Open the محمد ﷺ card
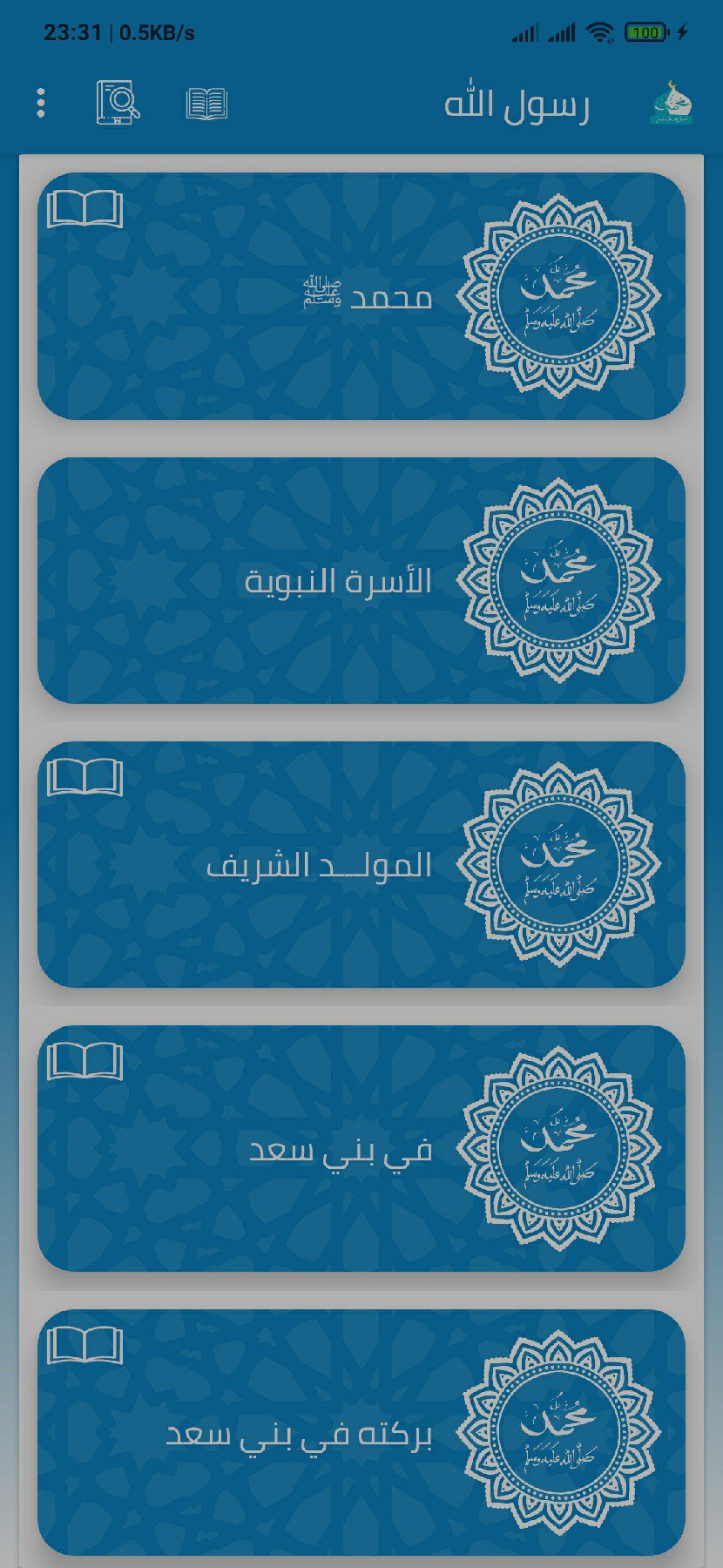Image resolution: width=723 pixels, height=1568 pixels. click(361, 296)
